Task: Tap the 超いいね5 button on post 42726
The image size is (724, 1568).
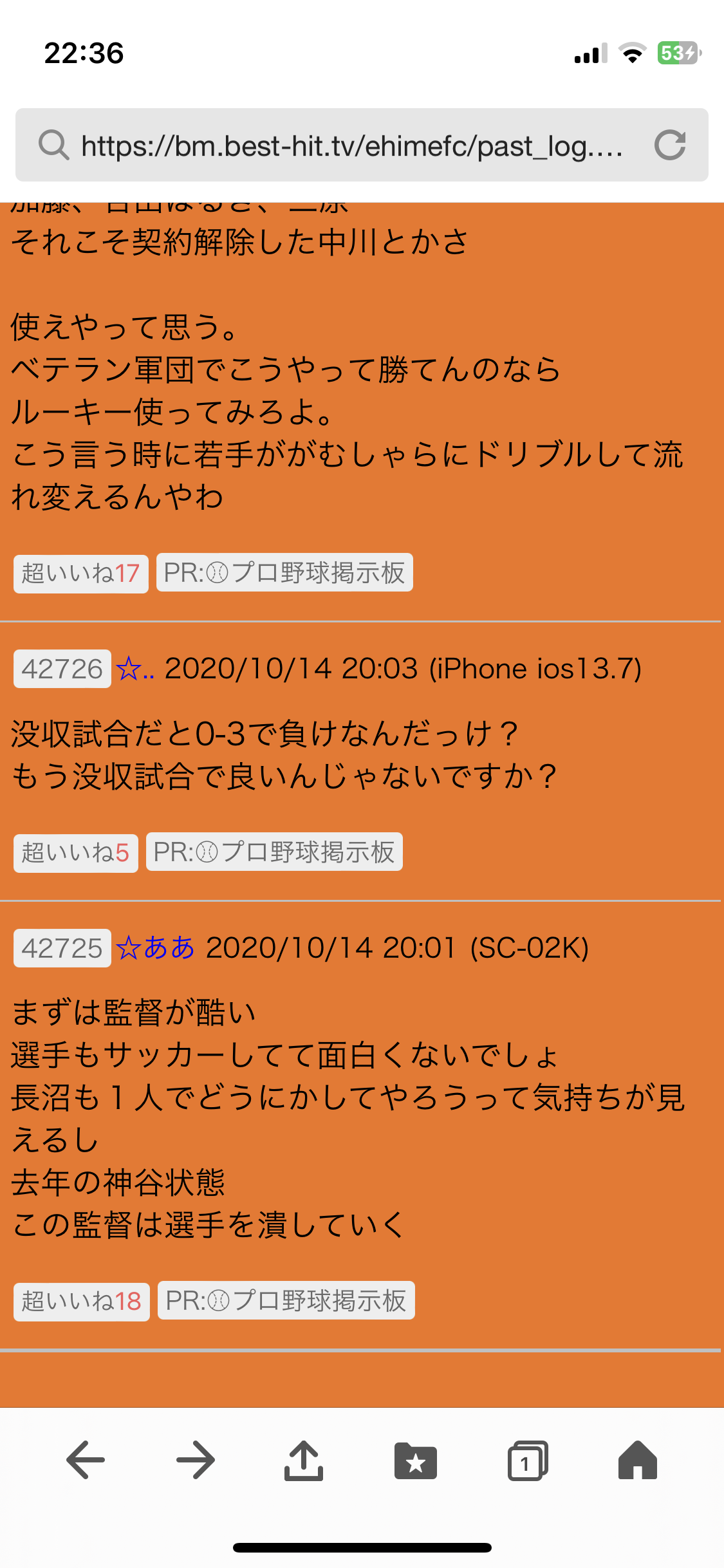Action: 76,852
